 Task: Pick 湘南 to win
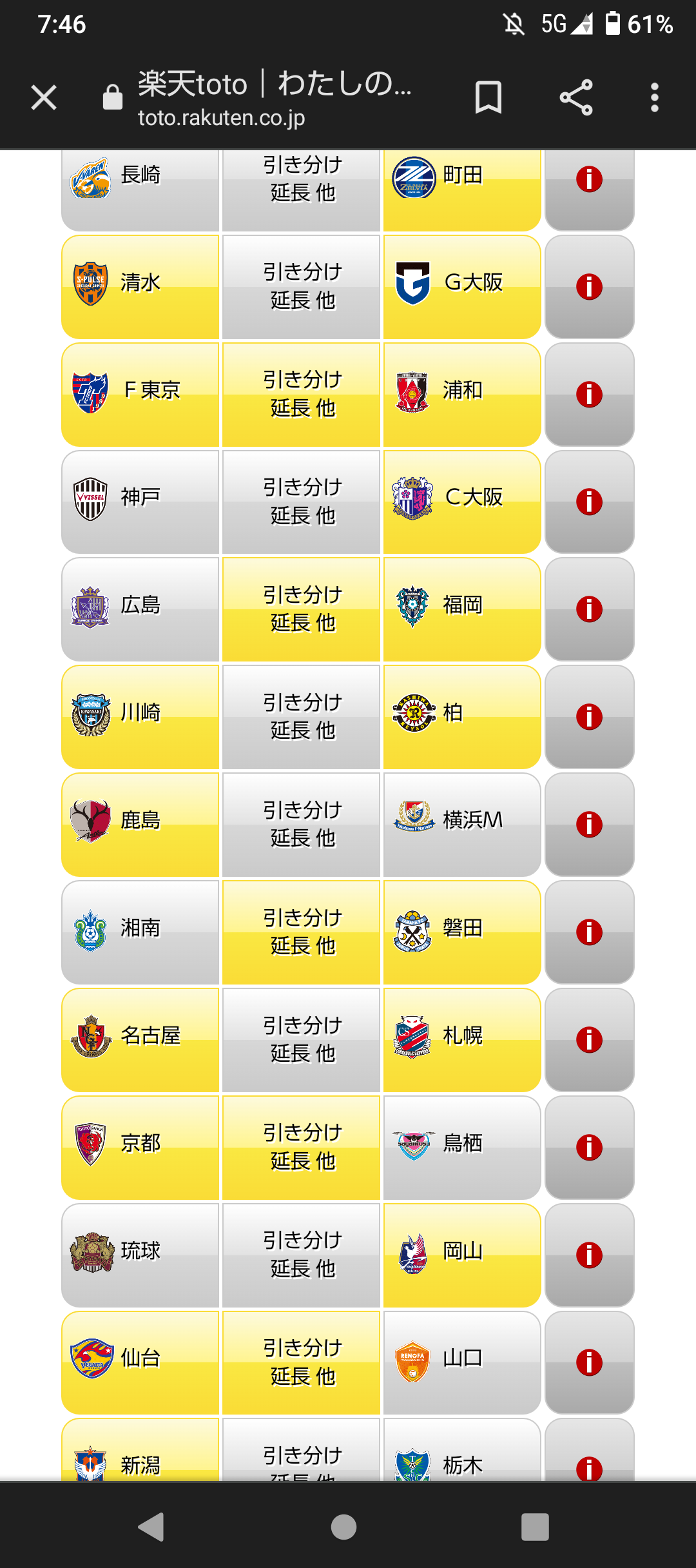pos(140,932)
